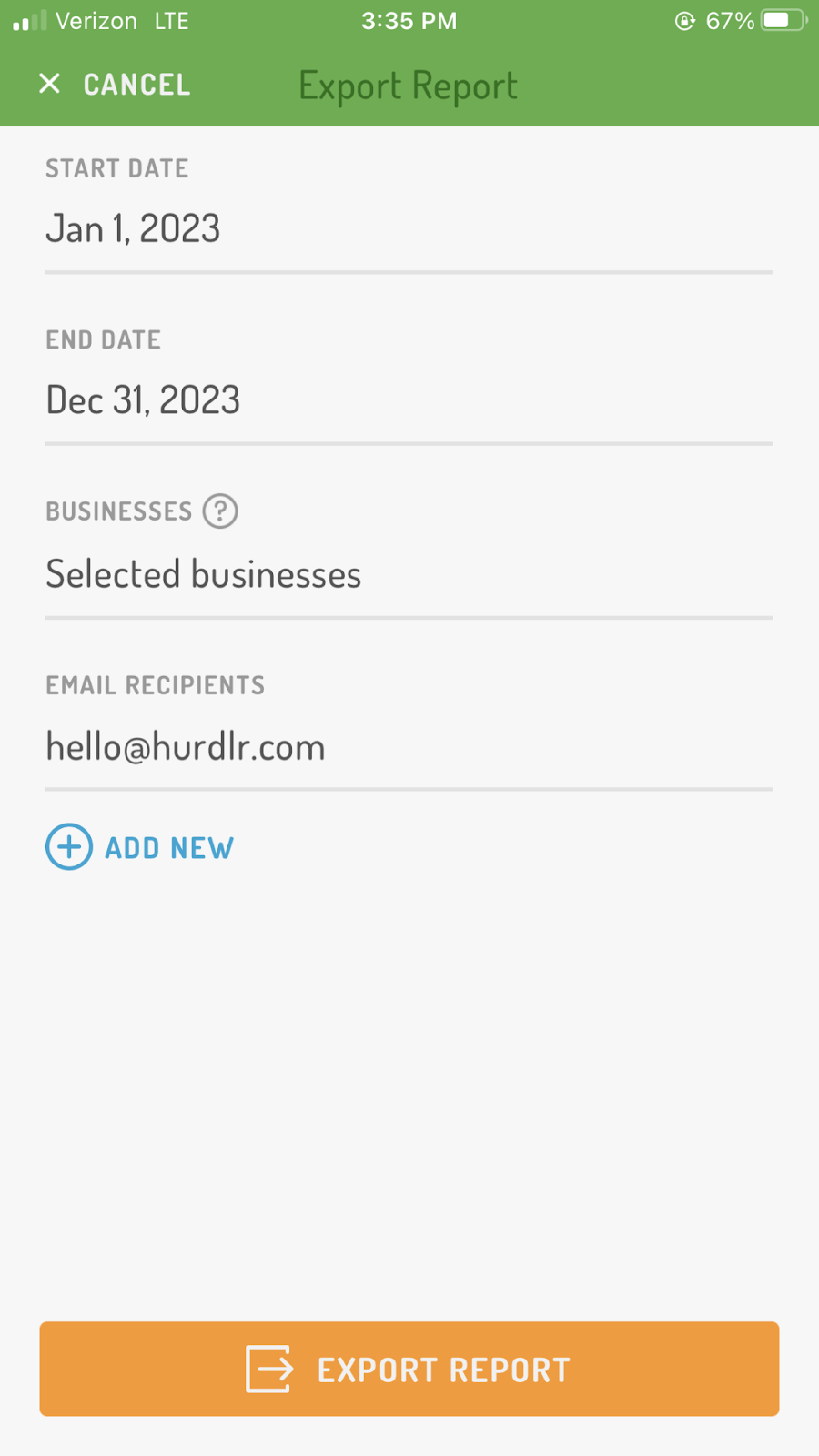
Task: Cancel the export report
Action: click(115, 85)
